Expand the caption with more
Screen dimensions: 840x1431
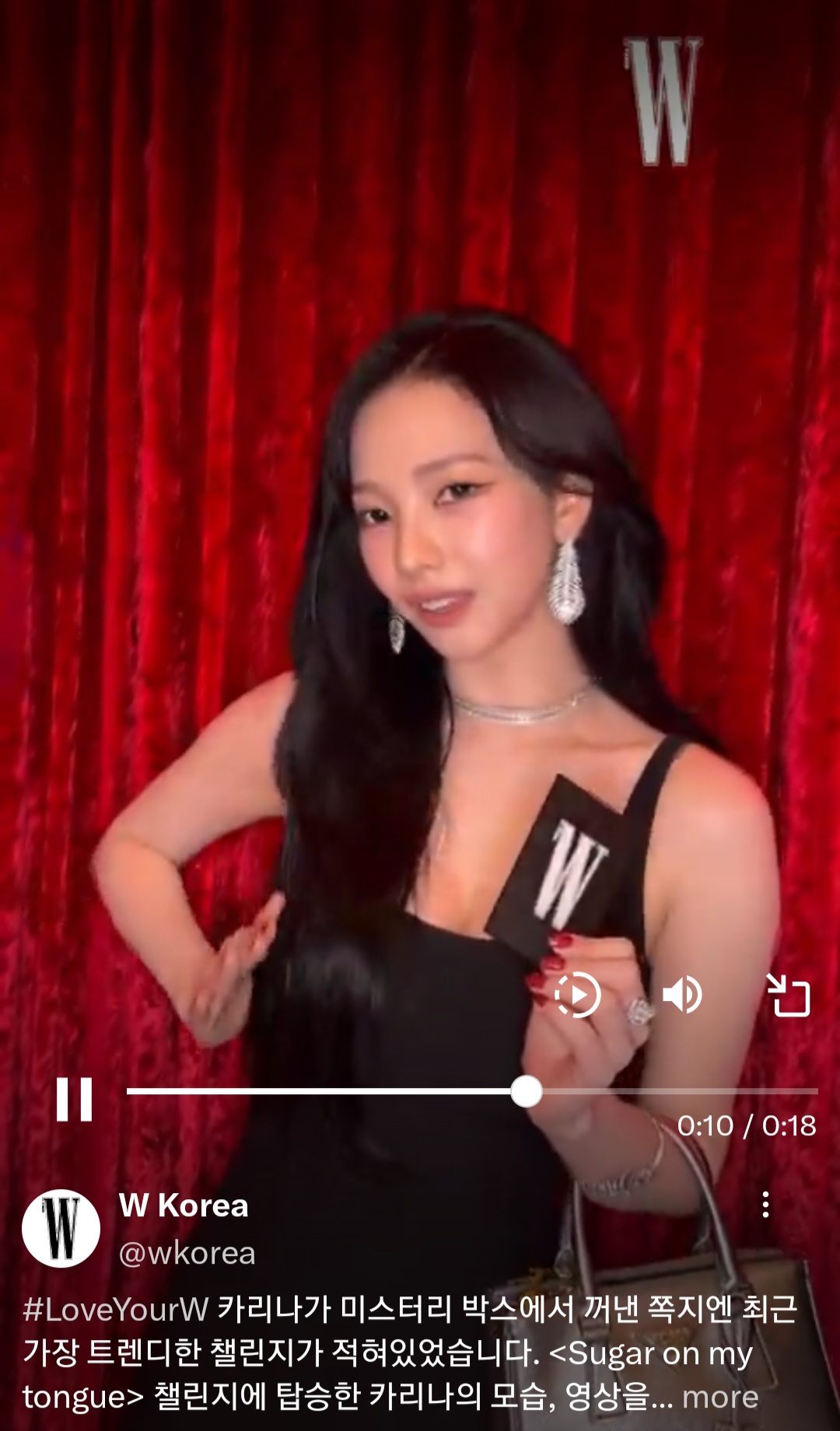click(x=720, y=1397)
